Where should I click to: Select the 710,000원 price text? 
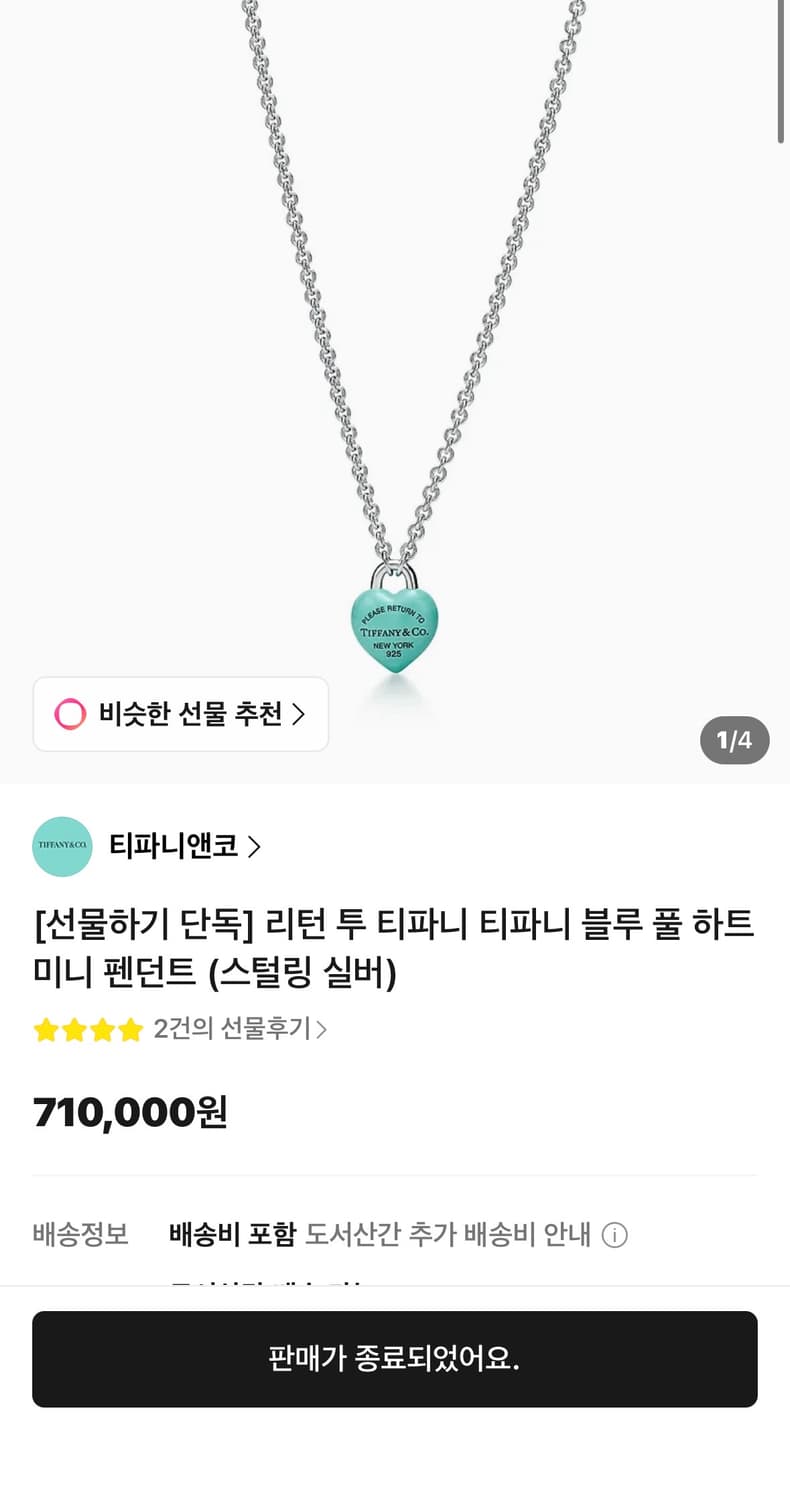[x=127, y=1110]
